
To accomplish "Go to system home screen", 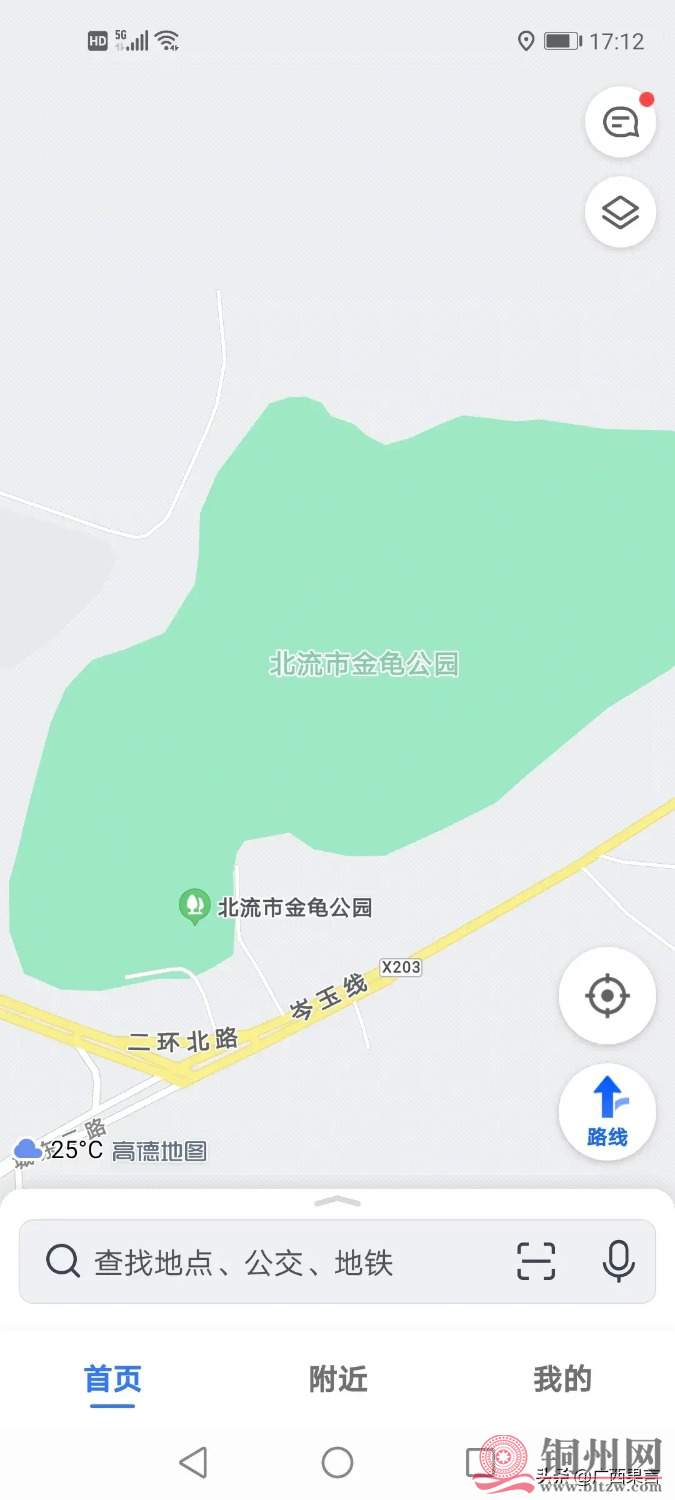I will [x=337, y=1462].
